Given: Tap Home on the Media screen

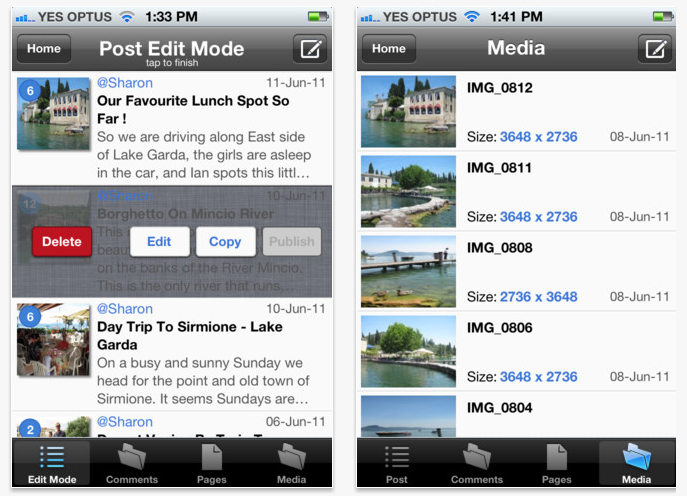Looking at the screenshot, I should pos(389,49).
